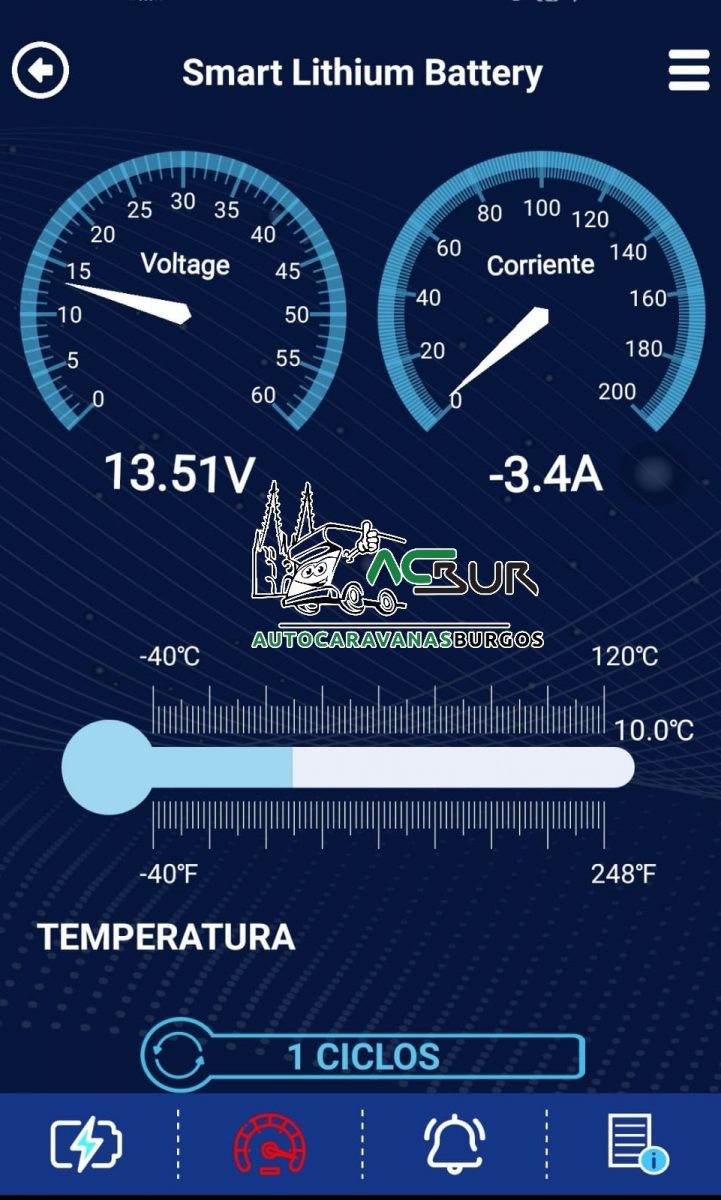Tap the TEMPERATURA label
The image size is (721, 1200).
tap(165, 938)
